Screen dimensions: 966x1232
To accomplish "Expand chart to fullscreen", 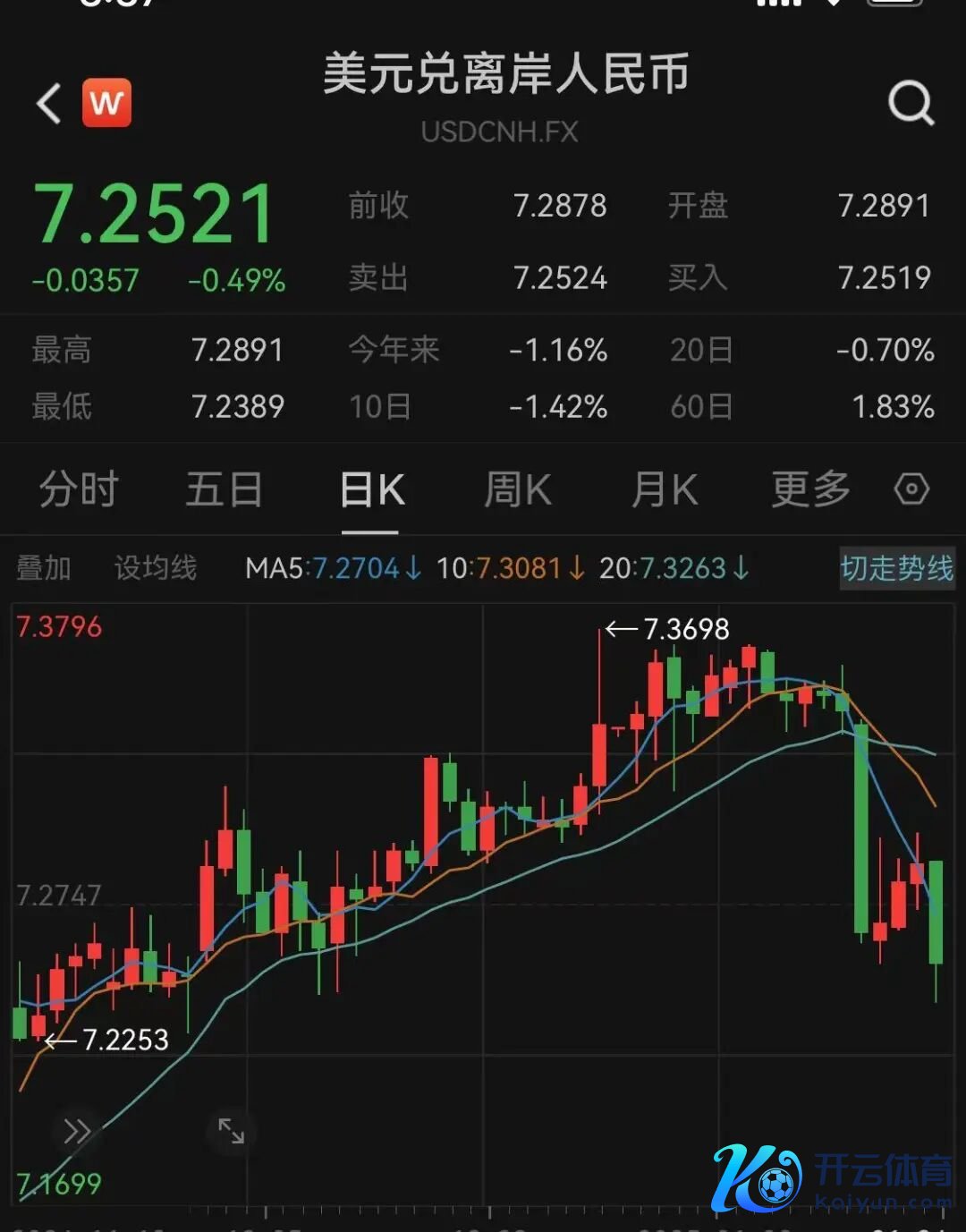I will 232,1131.
